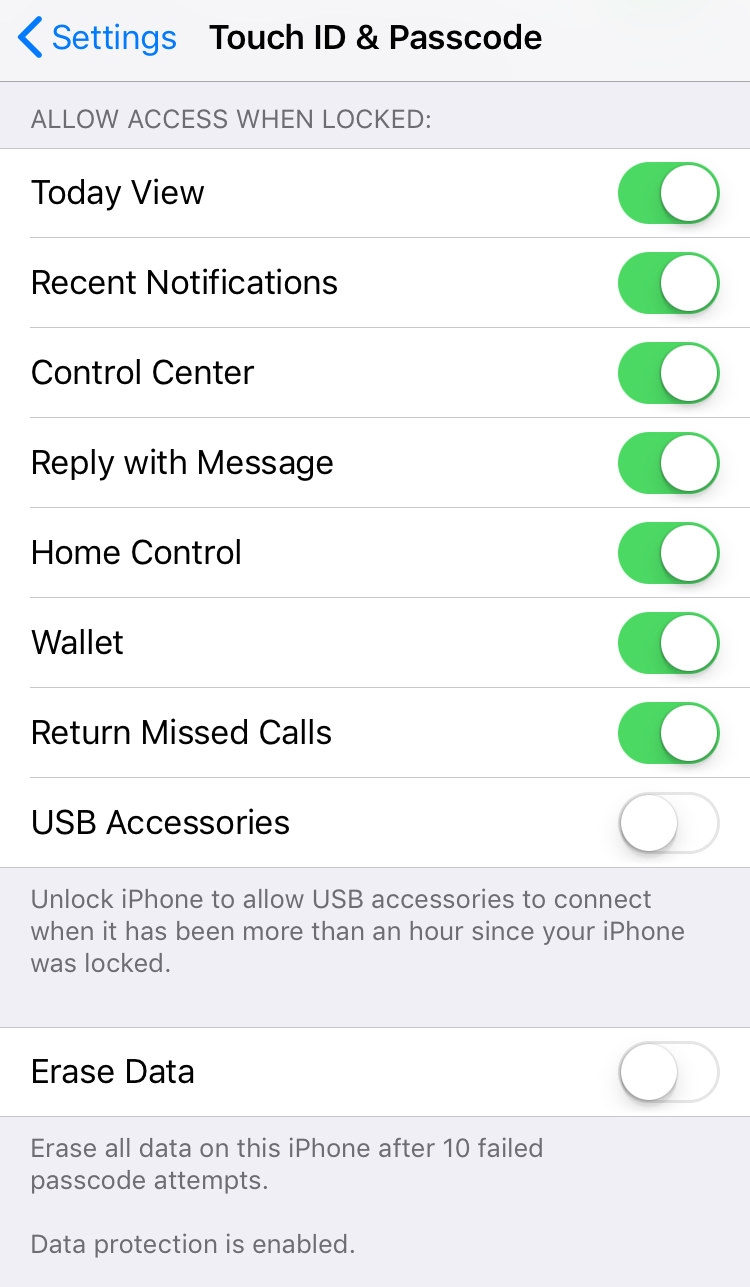Turn off Wallet access when locked

(669, 643)
